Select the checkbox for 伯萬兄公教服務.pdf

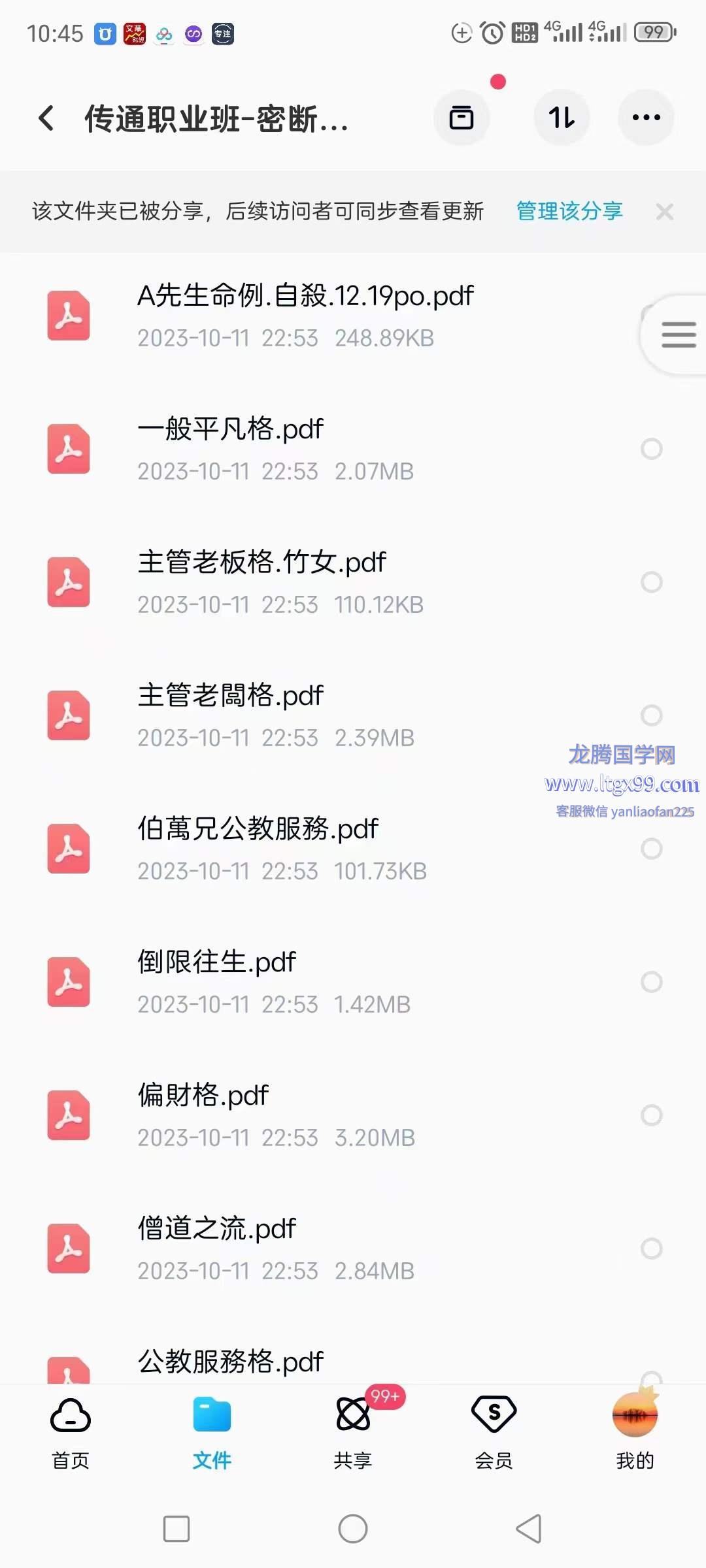(x=651, y=849)
